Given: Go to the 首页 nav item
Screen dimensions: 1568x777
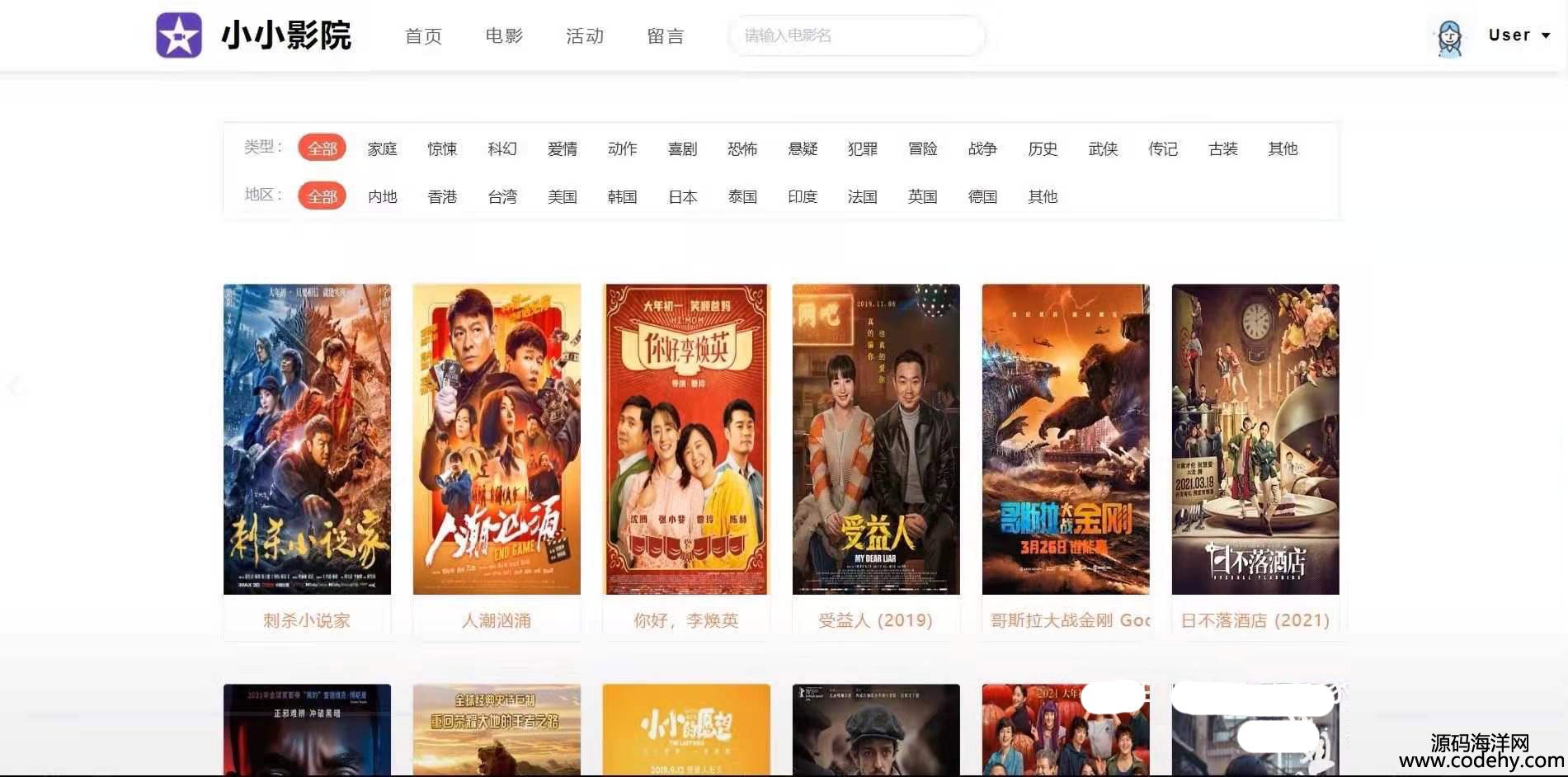Looking at the screenshot, I should (x=423, y=36).
